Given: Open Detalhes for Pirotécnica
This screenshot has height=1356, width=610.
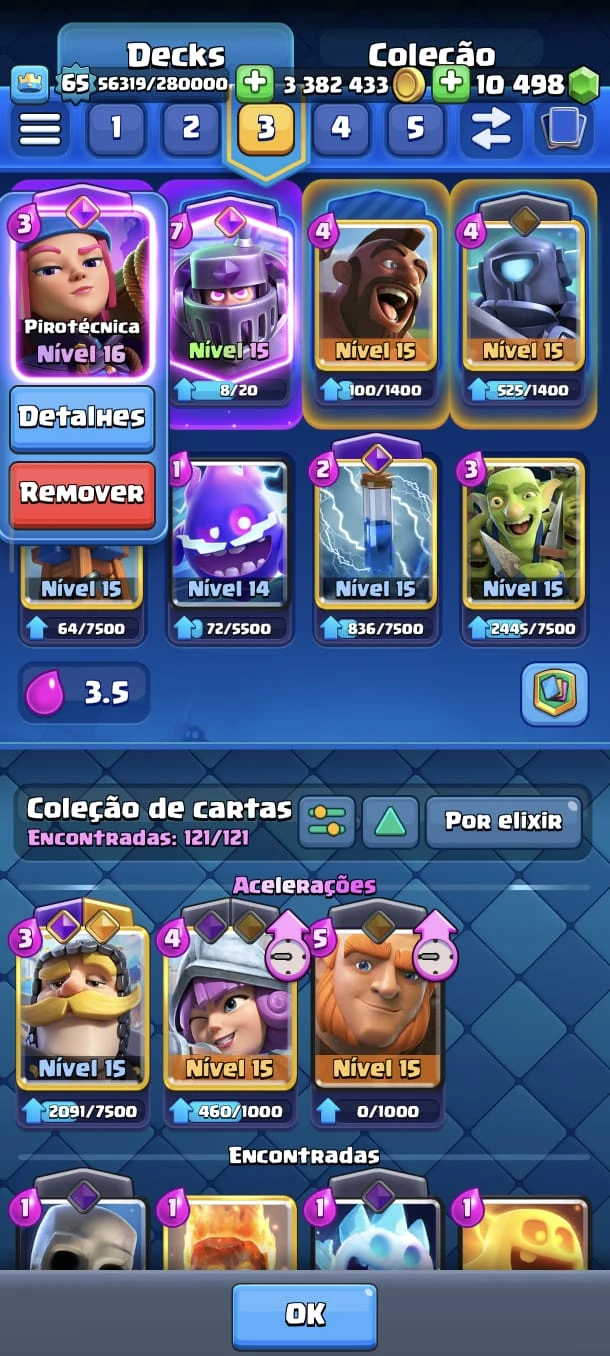Looking at the screenshot, I should [x=82, y=418].
